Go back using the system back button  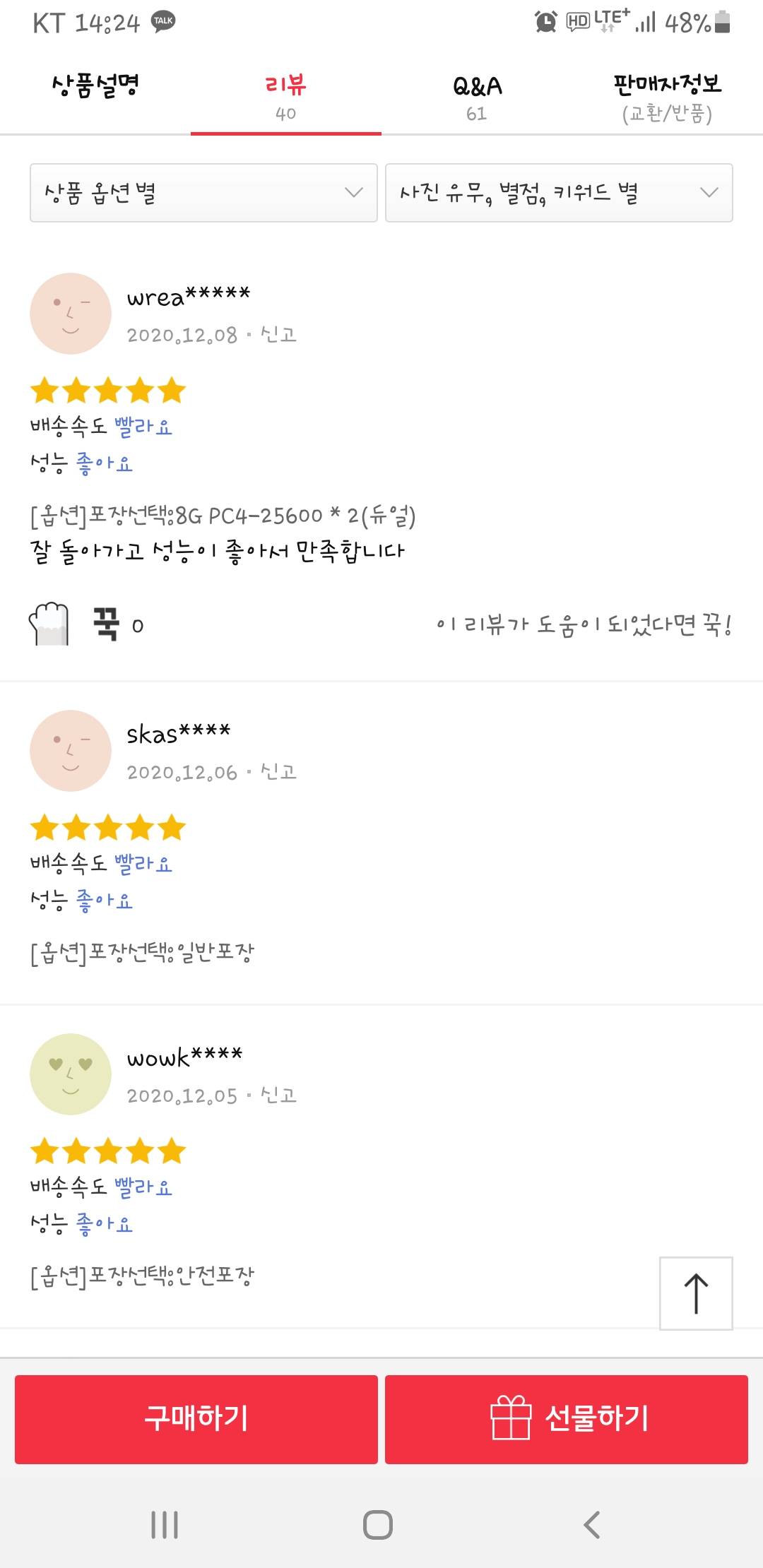click(592, 1524)
